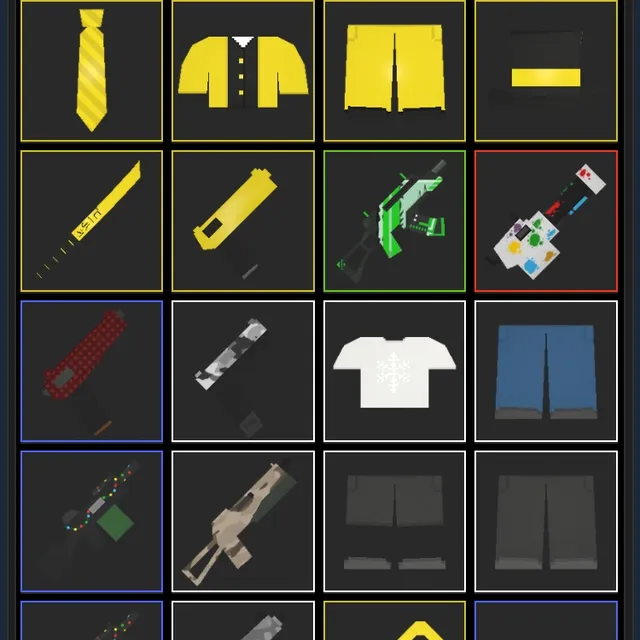Open the paint-splattered white gun item
640x640 pixels.
click(545, 221)
